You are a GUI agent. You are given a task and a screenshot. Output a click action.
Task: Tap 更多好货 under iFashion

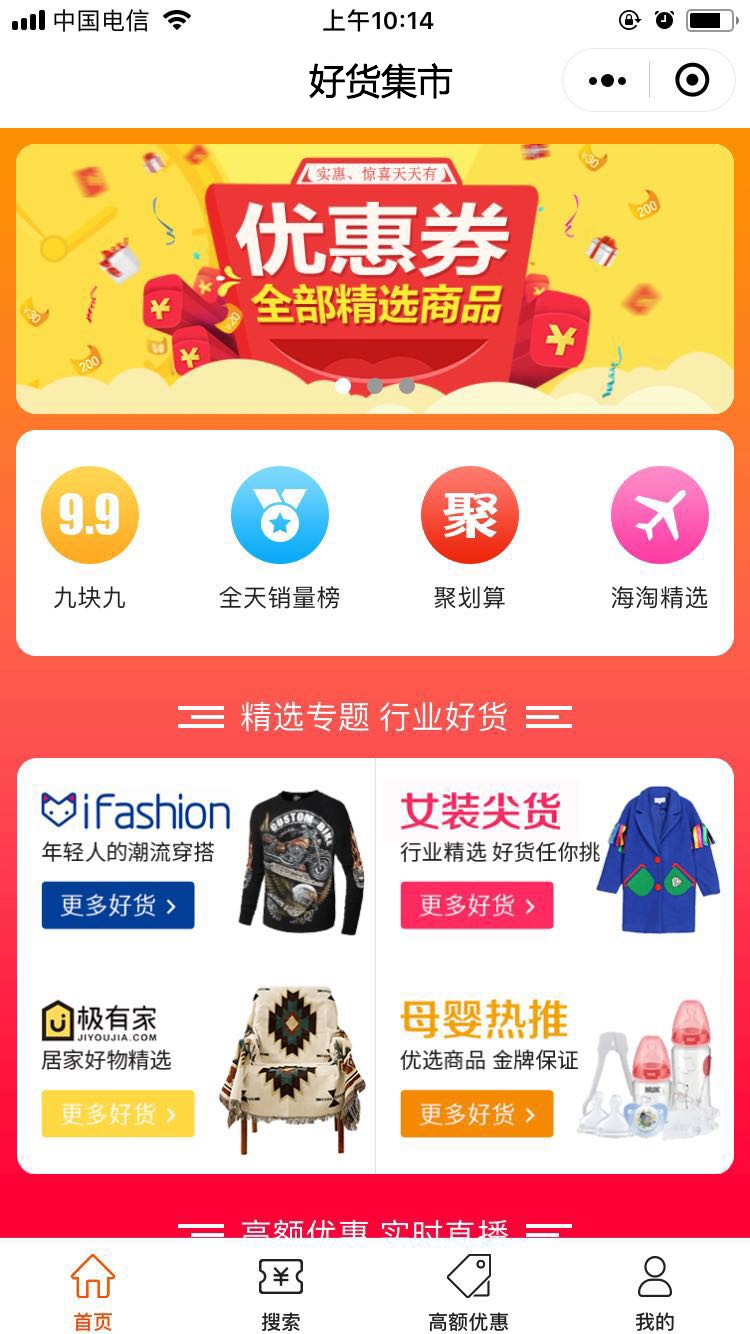pyautogui.click(x=118, y=905)
